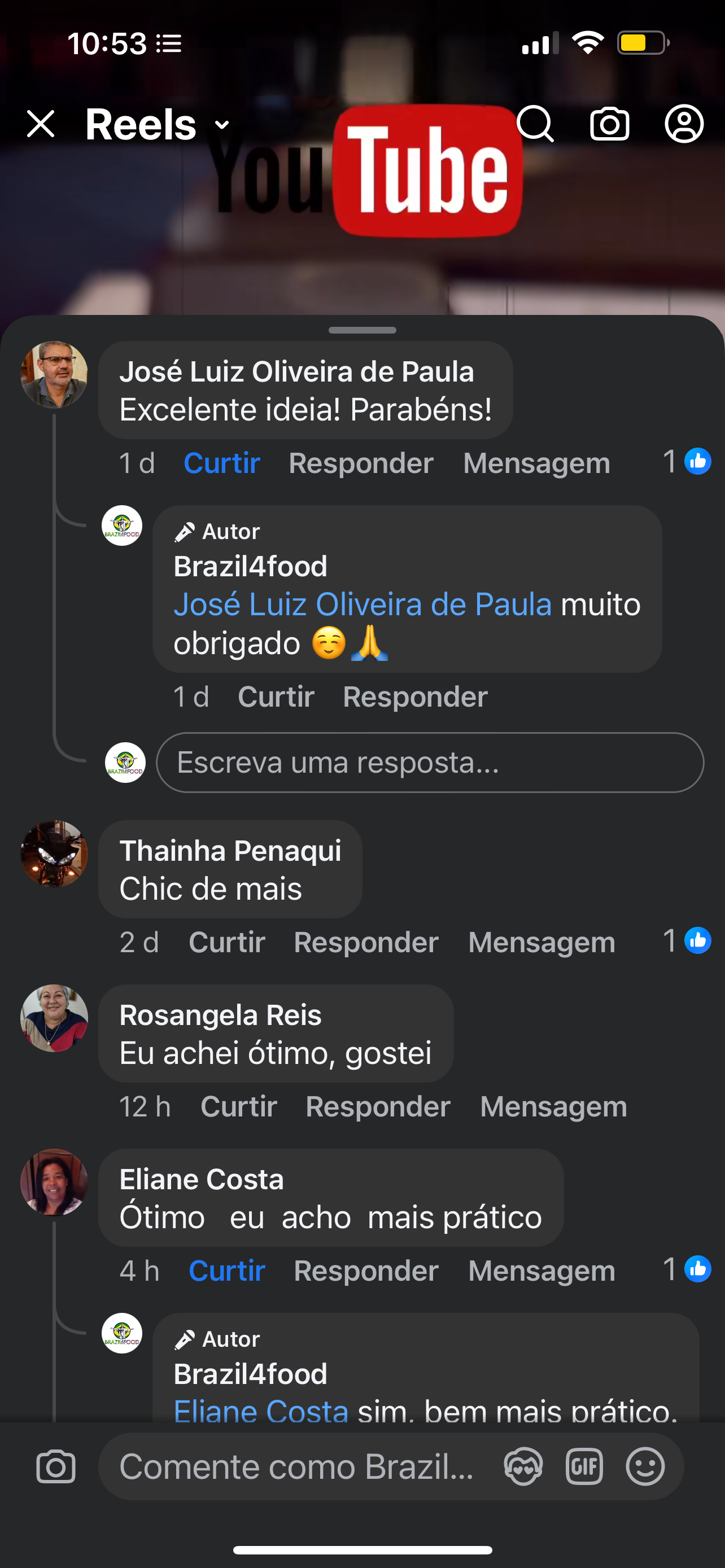
Task: Open search from the top bar
Action: [x=535, y=124]
